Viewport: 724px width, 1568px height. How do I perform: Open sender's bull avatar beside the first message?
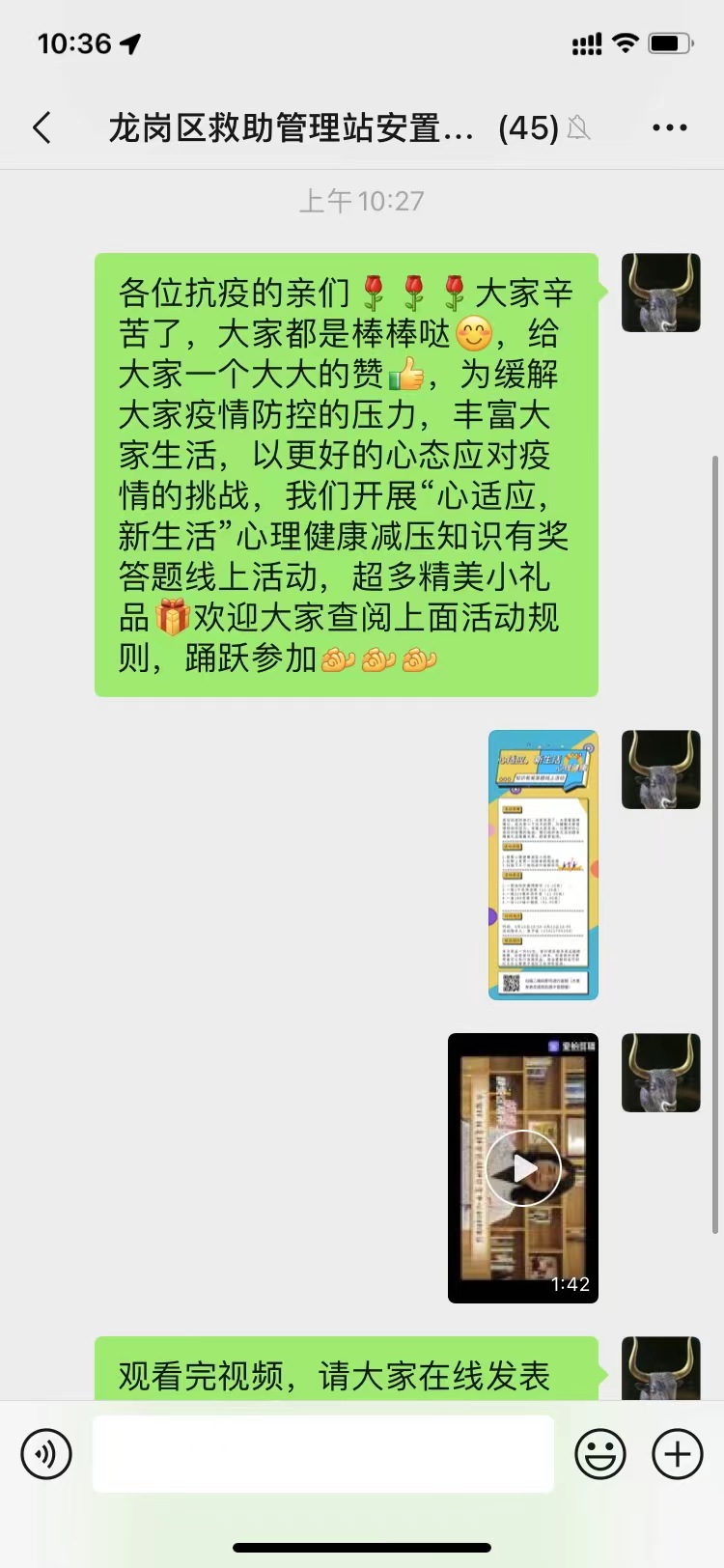coord(661,293)
